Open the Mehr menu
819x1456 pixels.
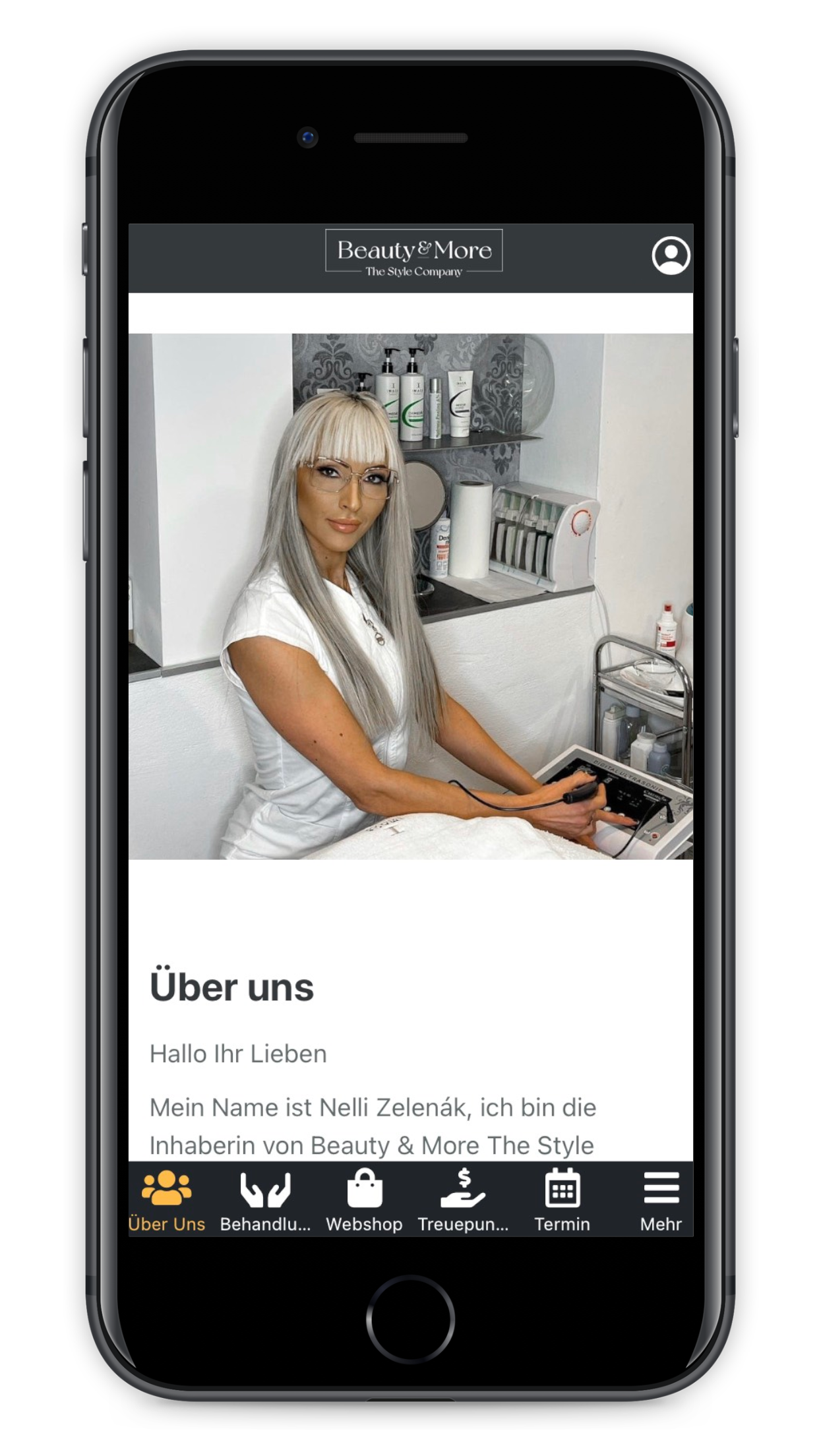(x=661, y=1200)
